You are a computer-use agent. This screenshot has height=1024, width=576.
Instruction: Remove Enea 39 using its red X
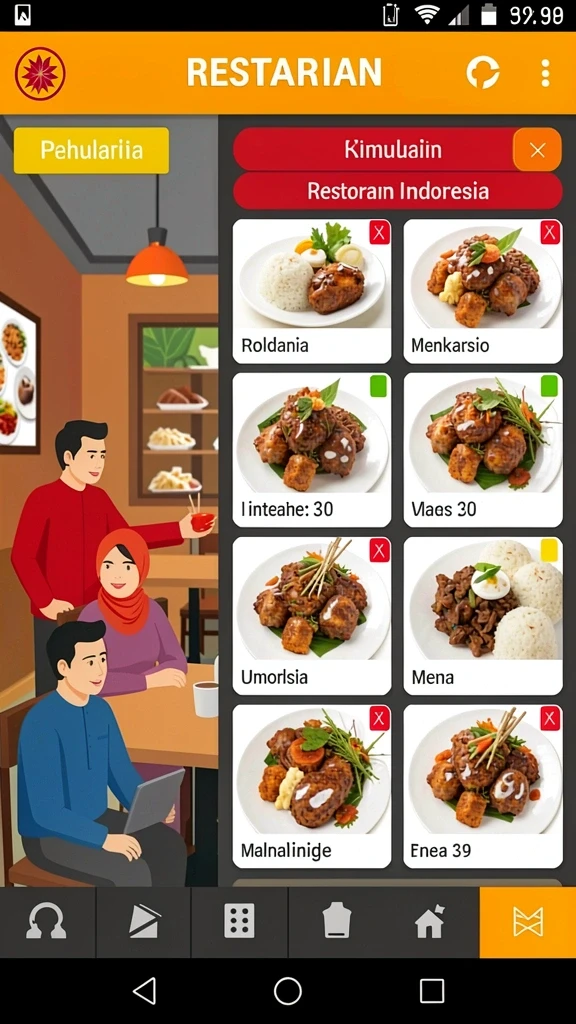[x=550, y=718]
